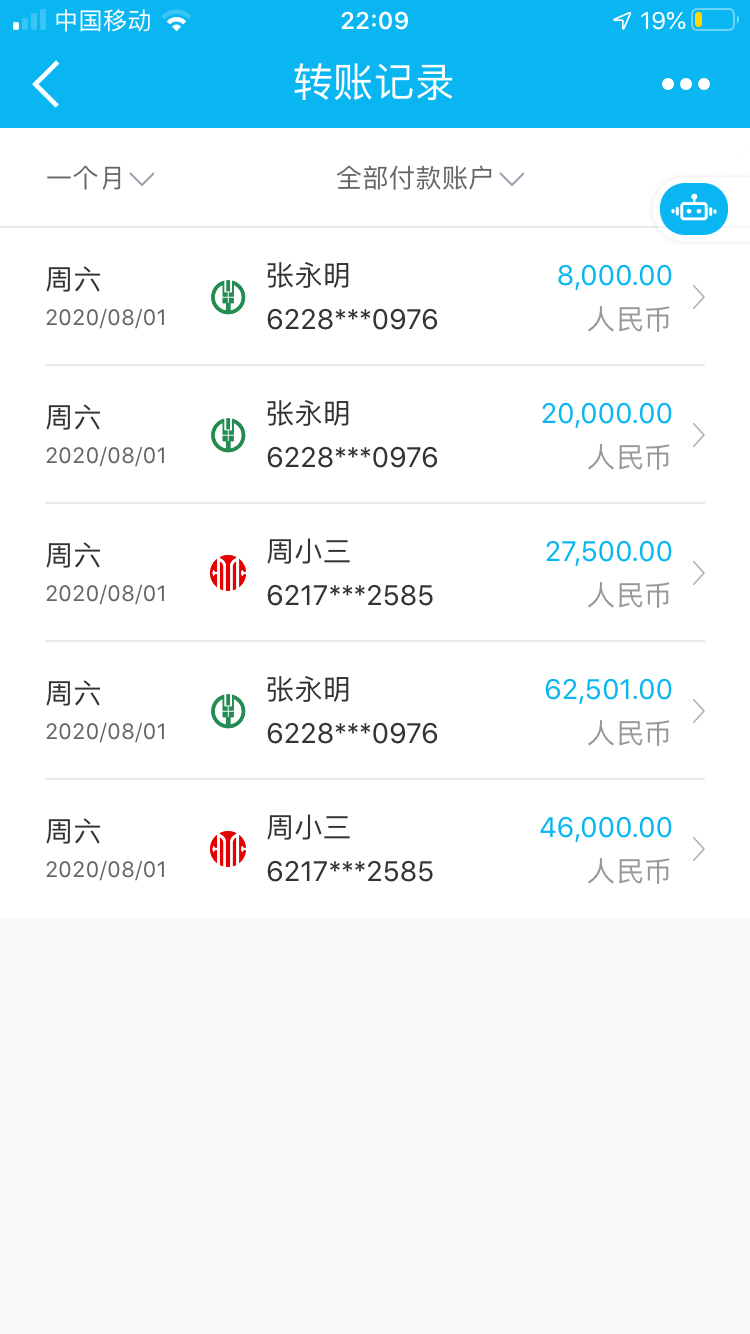Screen dimensions: 750x1334
Task: Expand details of the 8,000.00 transfer via chevron
Action: pyautogui.click(x=698, y=297)
